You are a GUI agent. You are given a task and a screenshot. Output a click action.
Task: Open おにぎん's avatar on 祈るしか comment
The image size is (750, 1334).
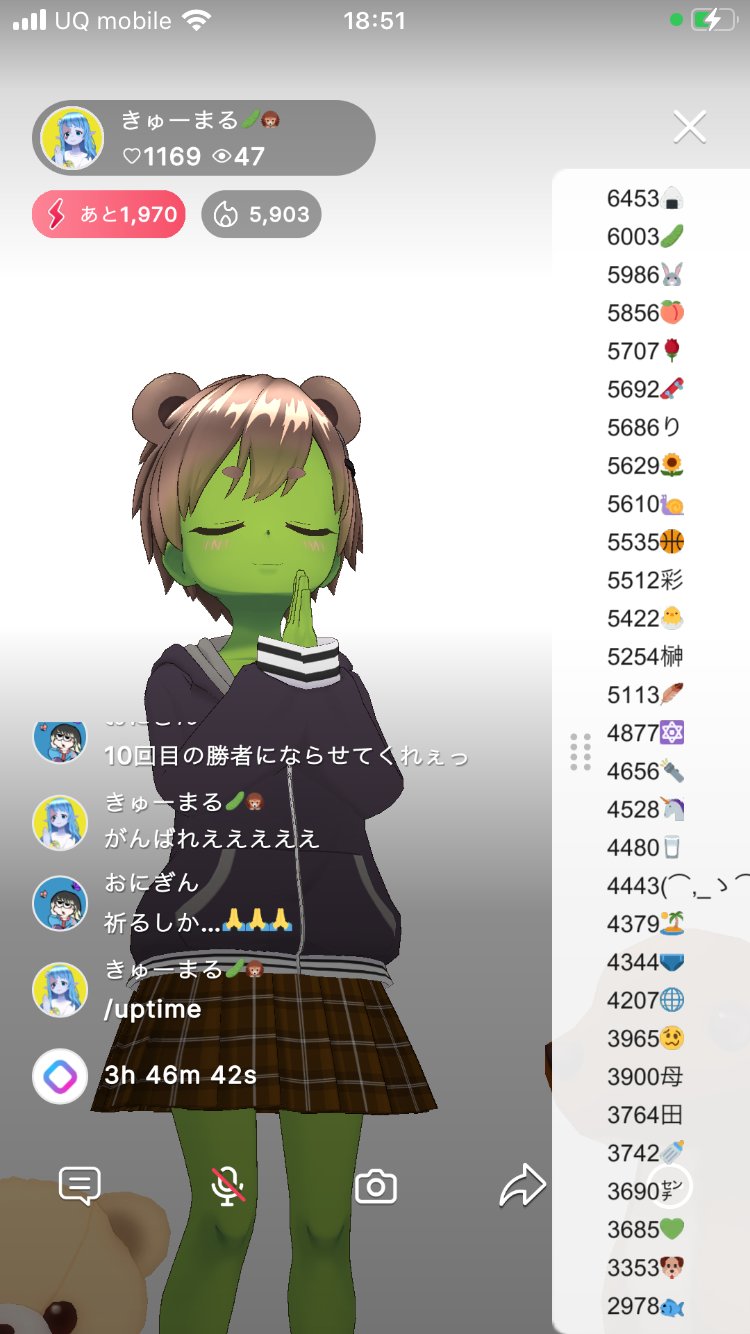click(60, 903)
